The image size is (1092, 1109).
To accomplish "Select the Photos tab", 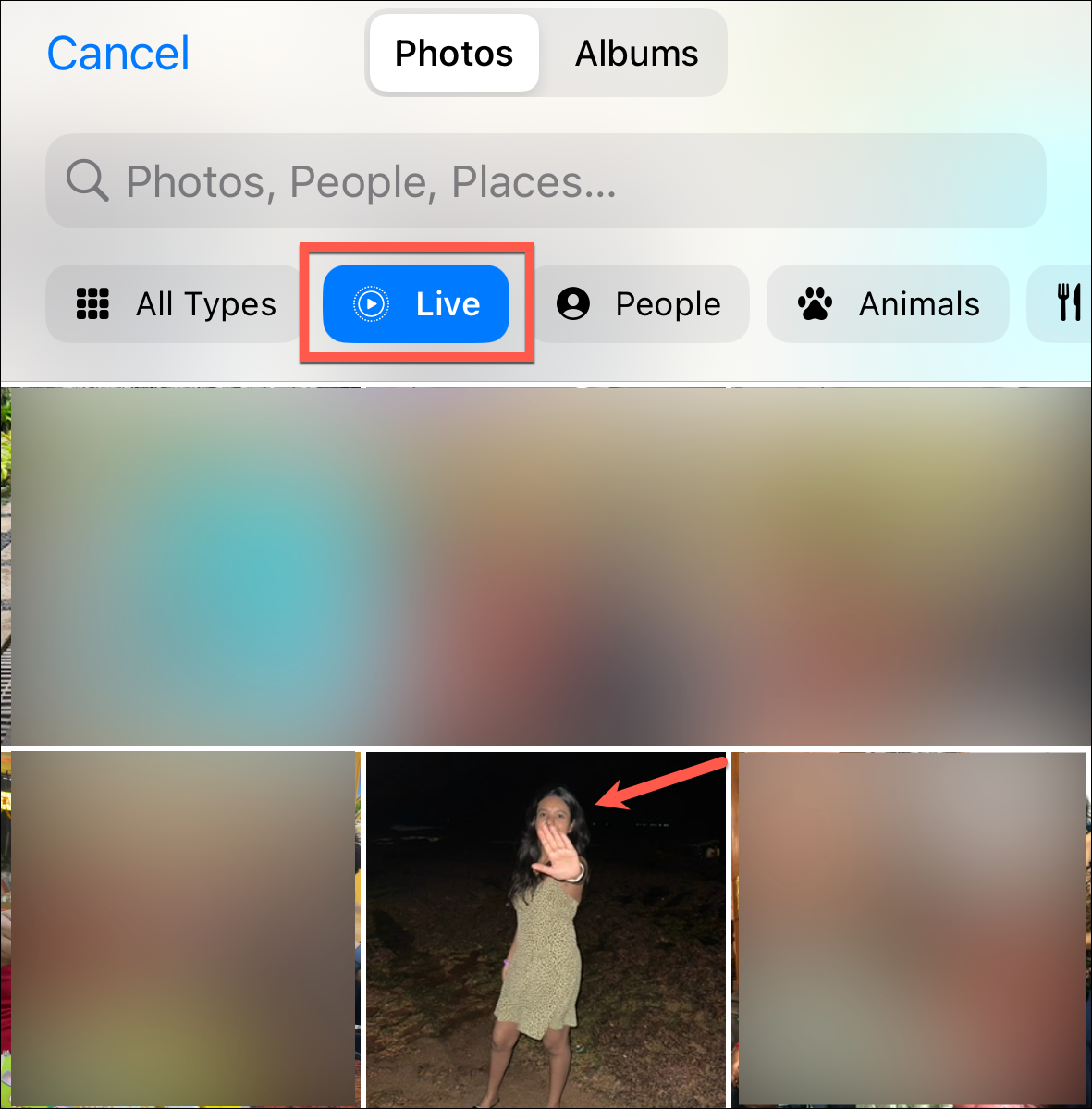I will (x=453, y=54).
